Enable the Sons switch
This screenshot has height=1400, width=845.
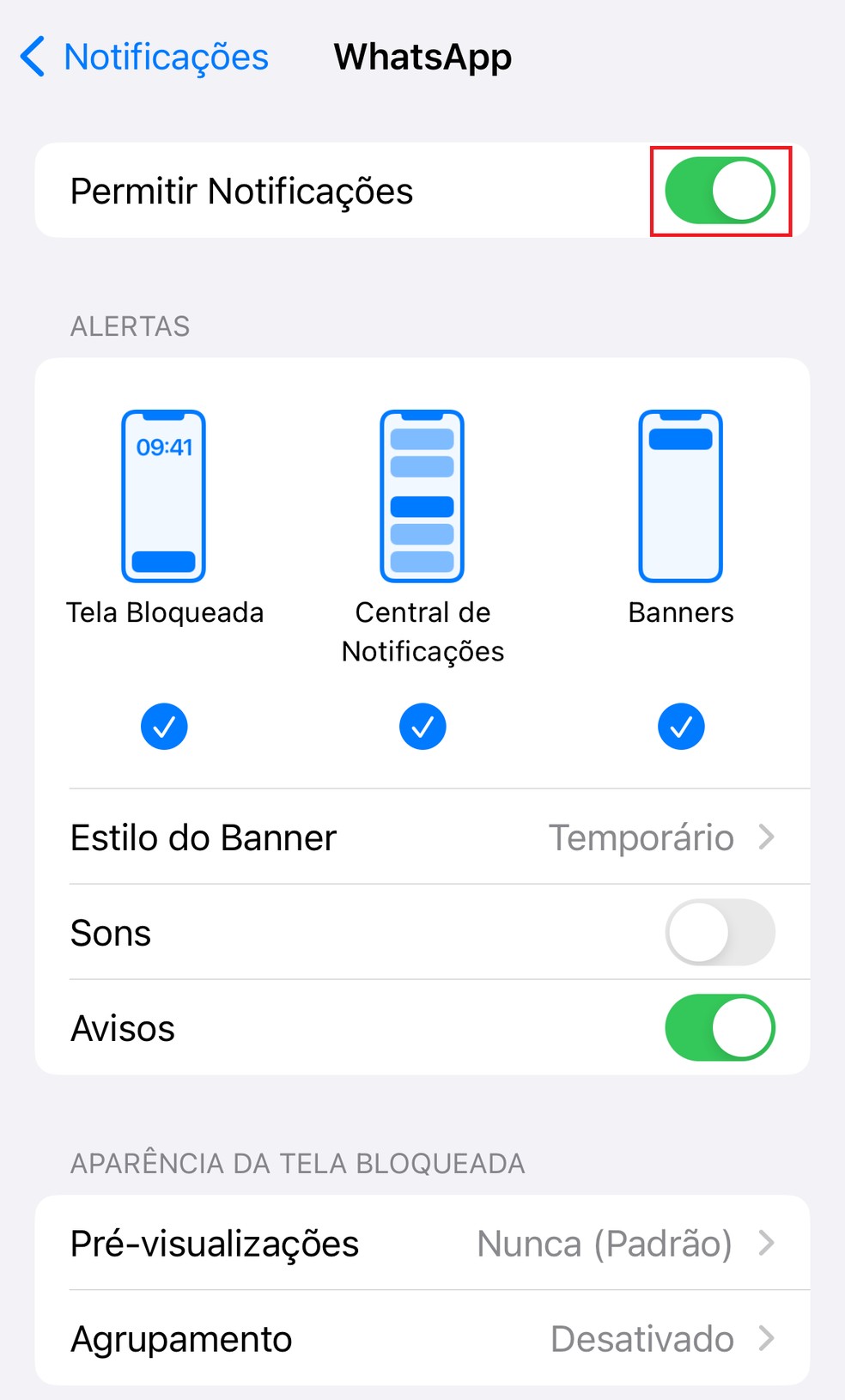coord(720,932)
